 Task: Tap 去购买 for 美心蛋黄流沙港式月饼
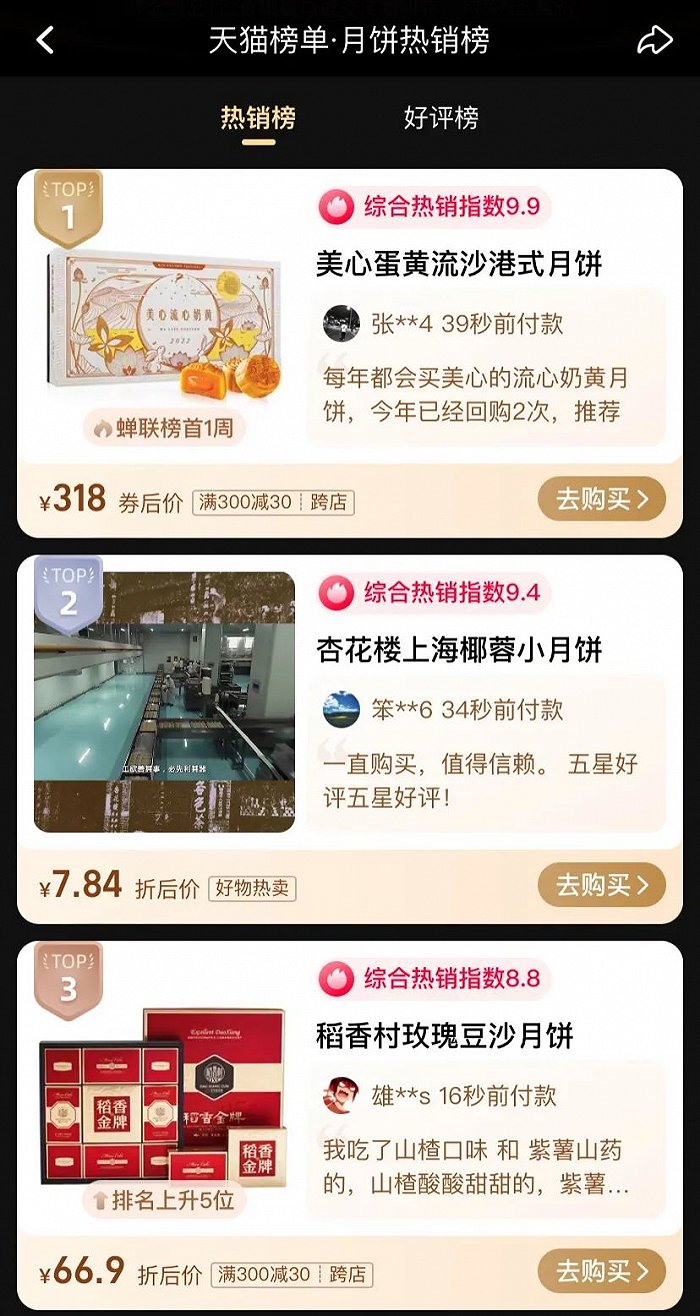(x=601, y=498)
